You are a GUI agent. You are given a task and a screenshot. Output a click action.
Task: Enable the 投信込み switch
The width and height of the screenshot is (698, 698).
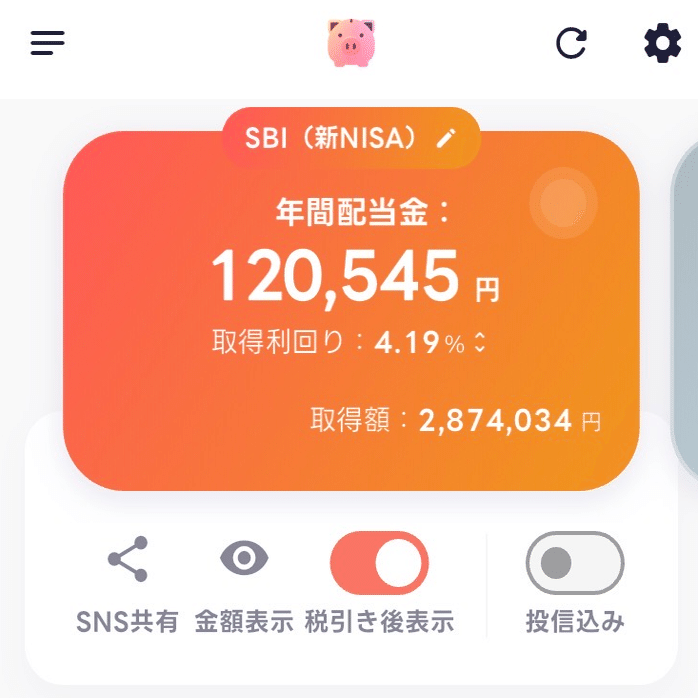[575, 563]
